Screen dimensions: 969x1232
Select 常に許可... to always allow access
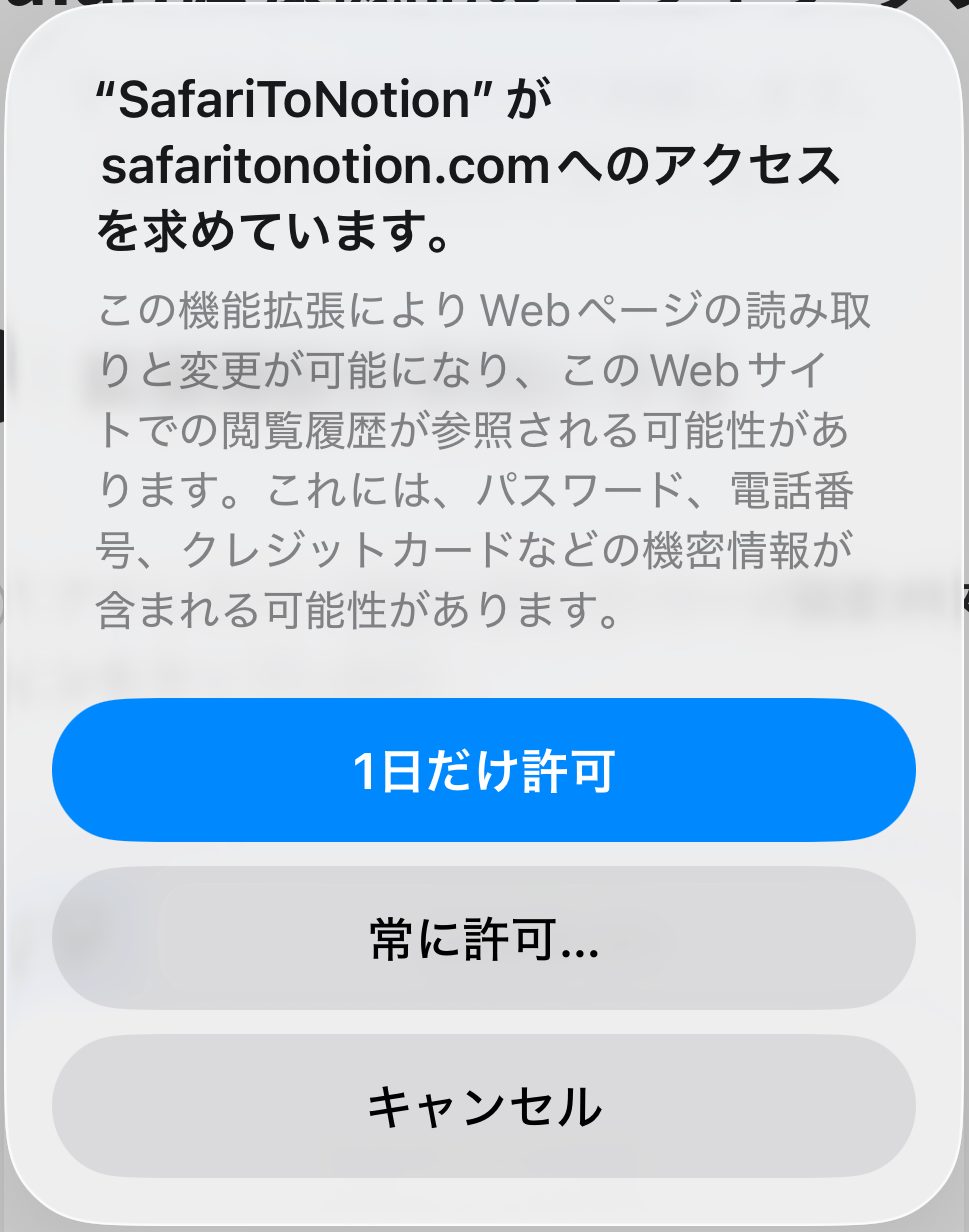(484, 938)
